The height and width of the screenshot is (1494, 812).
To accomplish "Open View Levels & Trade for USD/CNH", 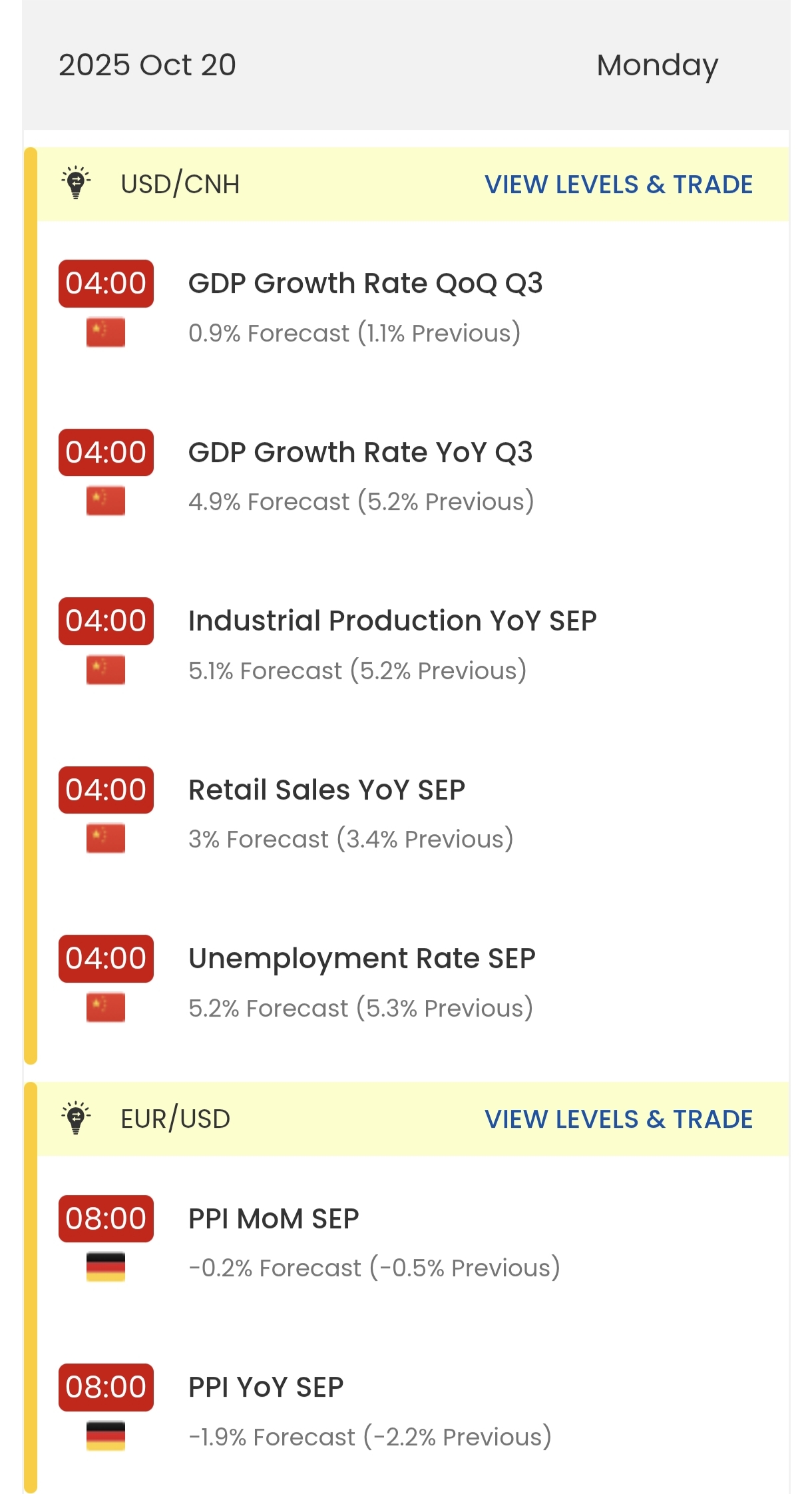I will (x=618, y=184).
